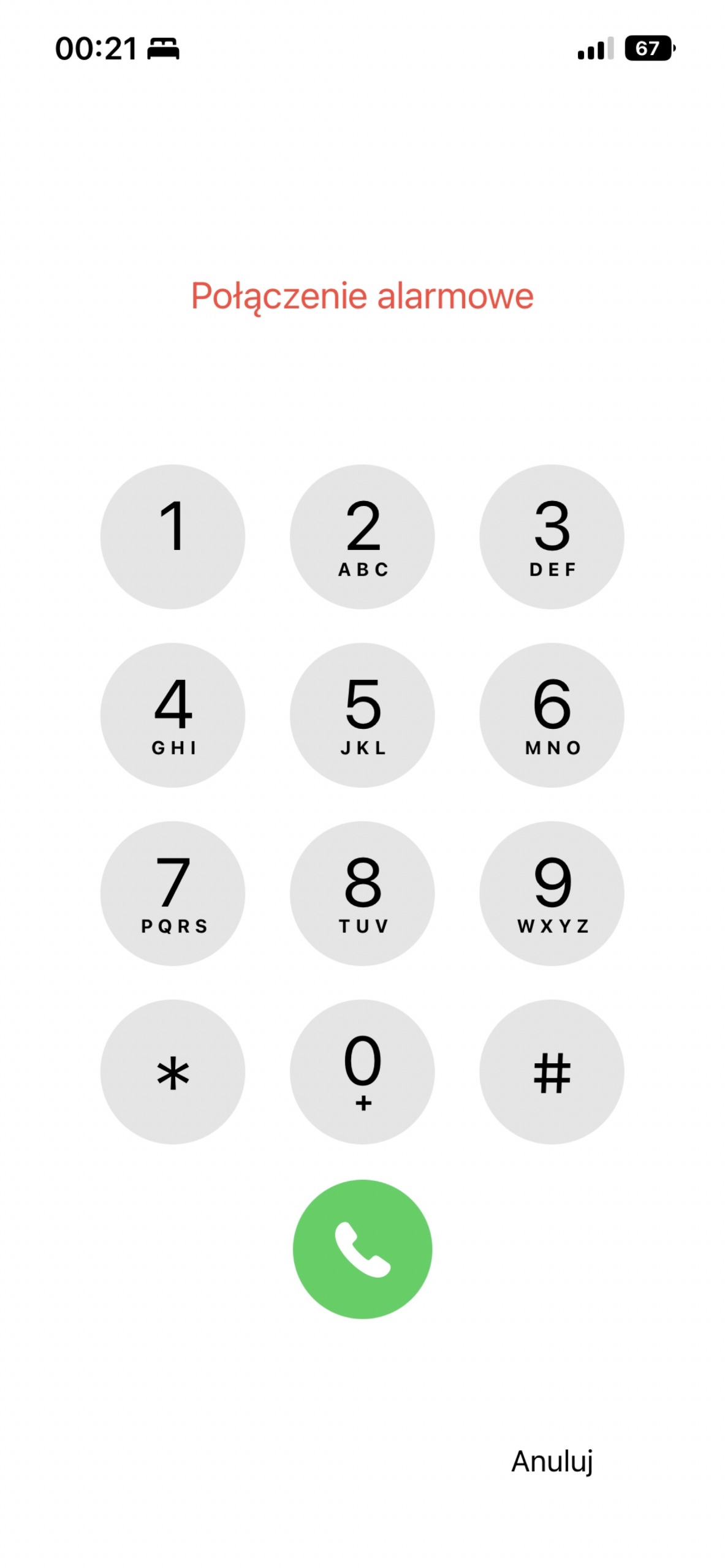Cancel with the Anuluj button
This screenshot has width=725, height=1568.
552,1461
